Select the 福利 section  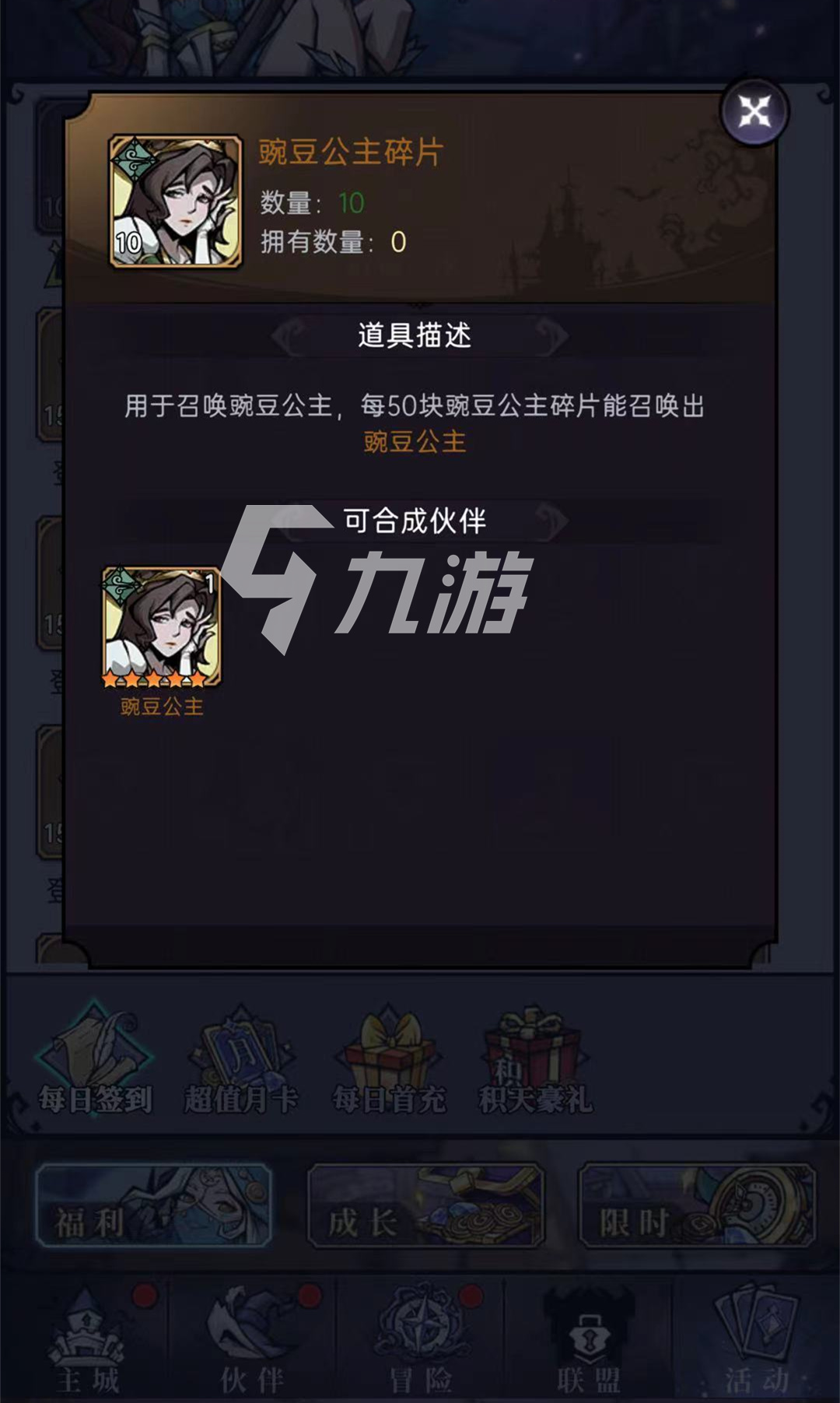(x=153, y=1205)
